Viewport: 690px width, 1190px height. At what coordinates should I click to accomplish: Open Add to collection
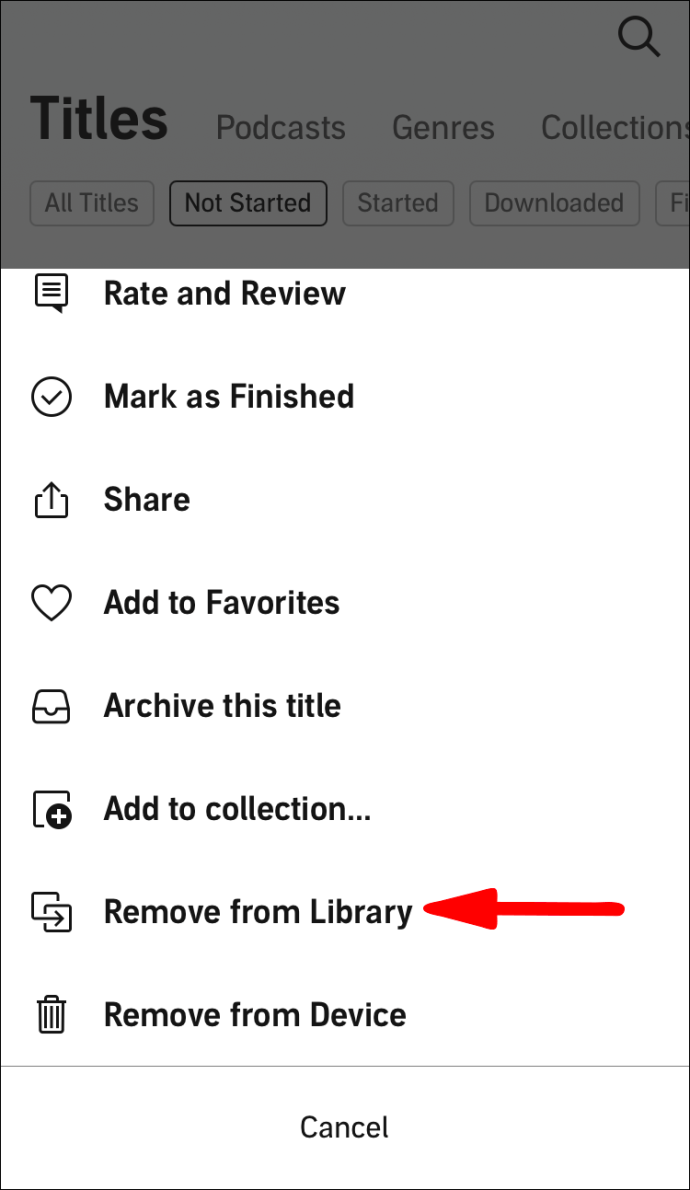coord(237,809)
